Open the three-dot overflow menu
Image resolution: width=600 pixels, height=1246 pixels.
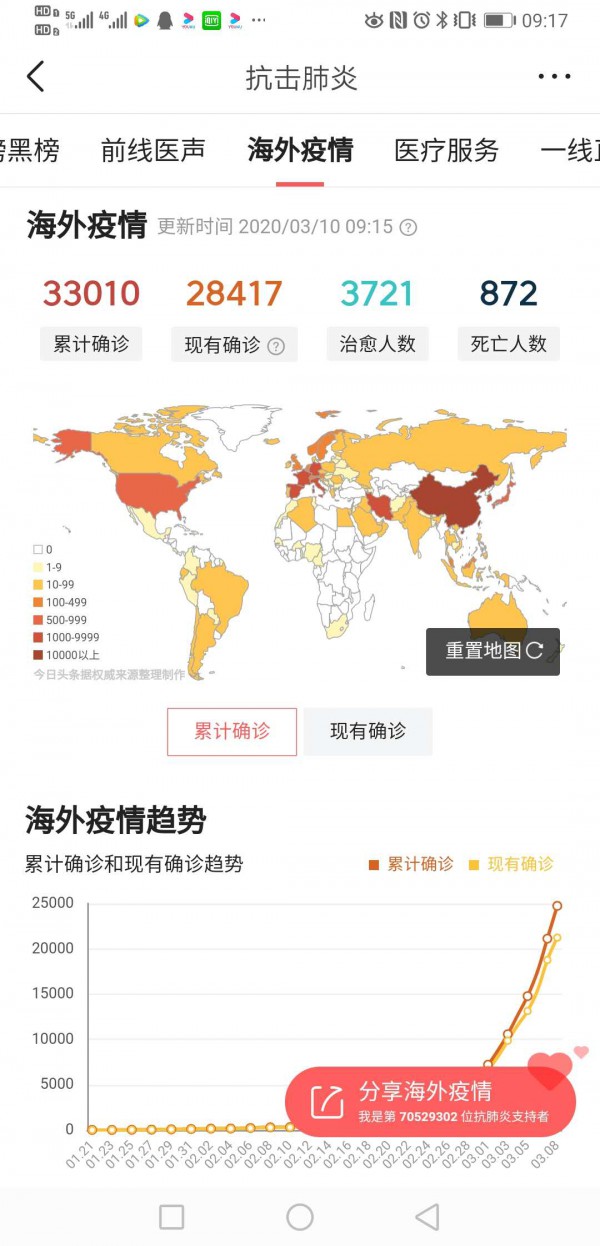click(x=553, y=77)
